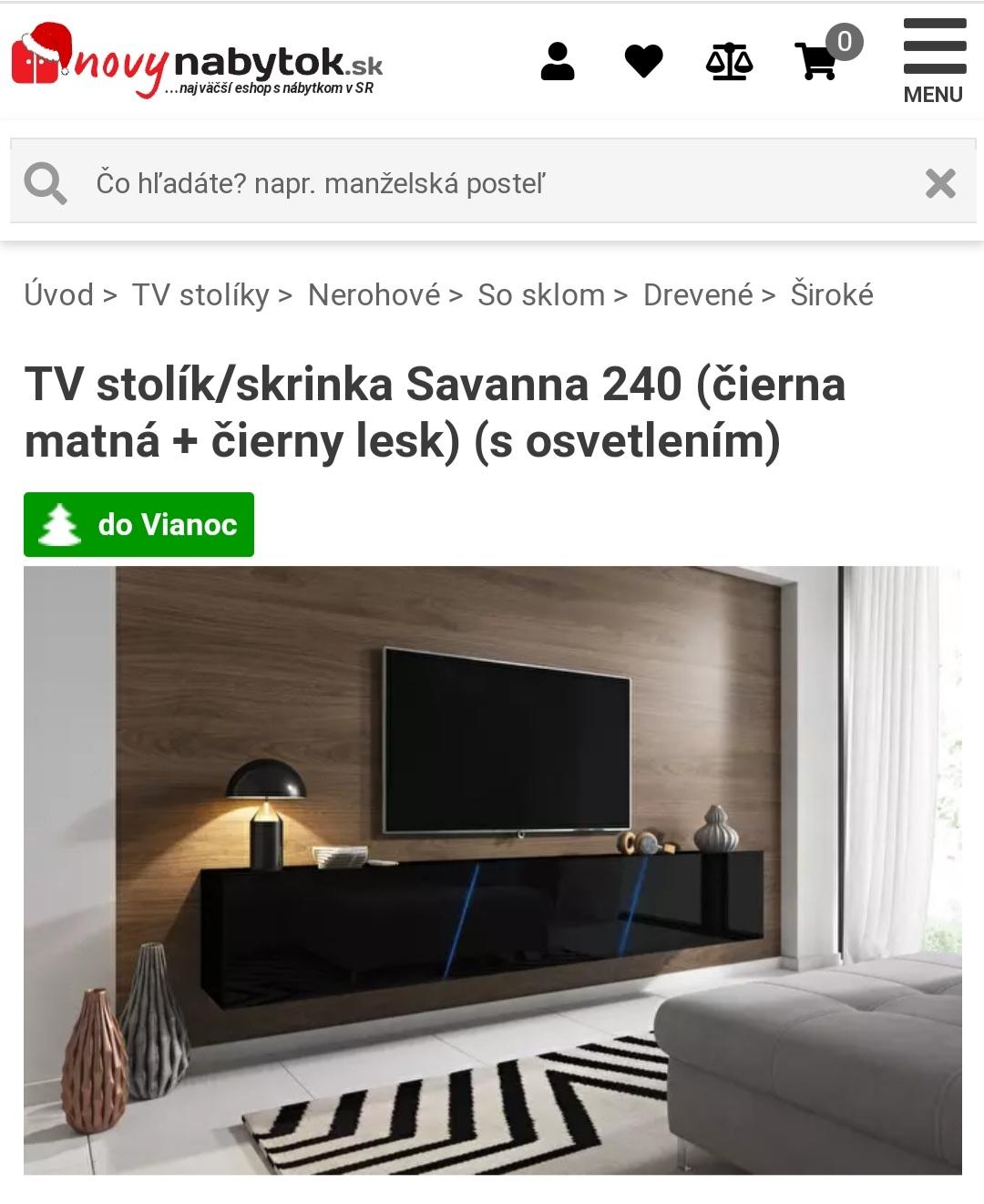Open the TV stolíky breadcrumb
Image resolution: width=984 pixels, height=1204 pixels.
[x=200, y=294]
